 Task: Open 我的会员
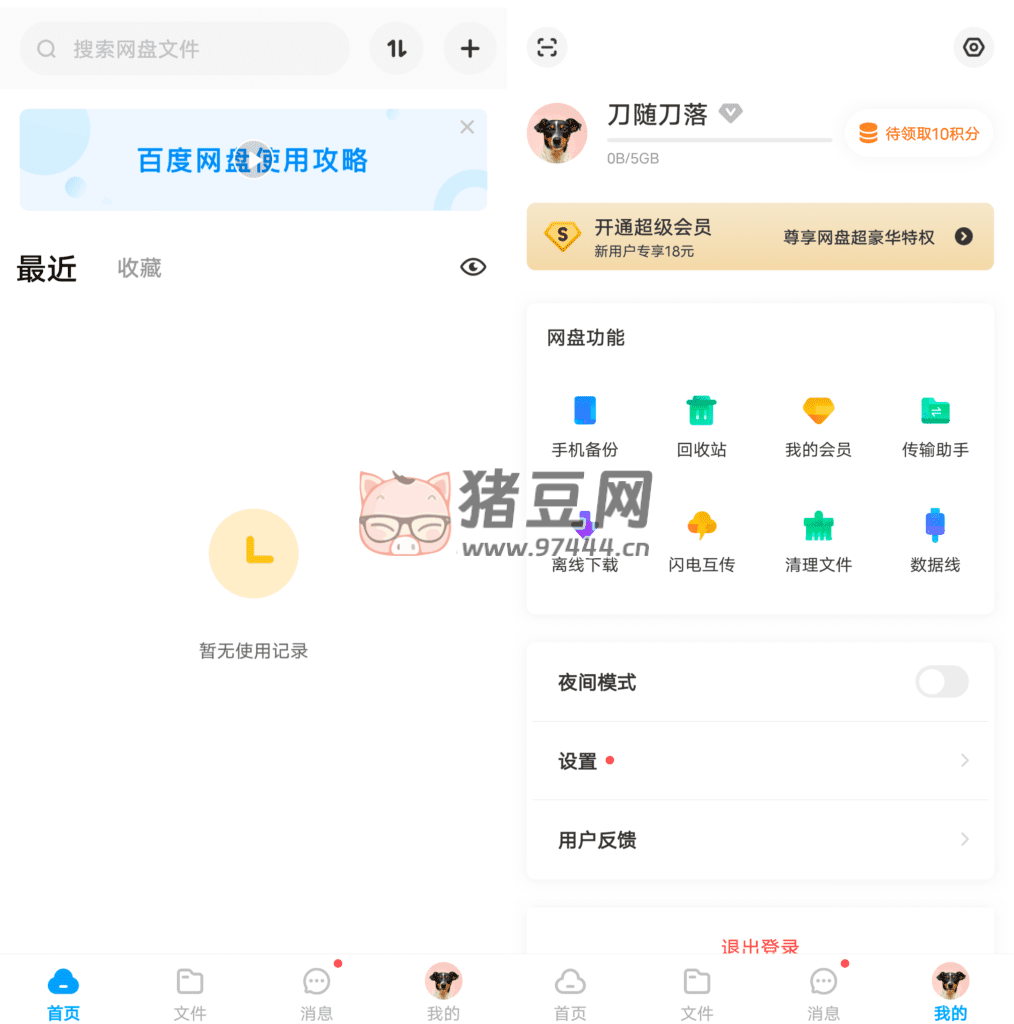(x=818, y=425)
